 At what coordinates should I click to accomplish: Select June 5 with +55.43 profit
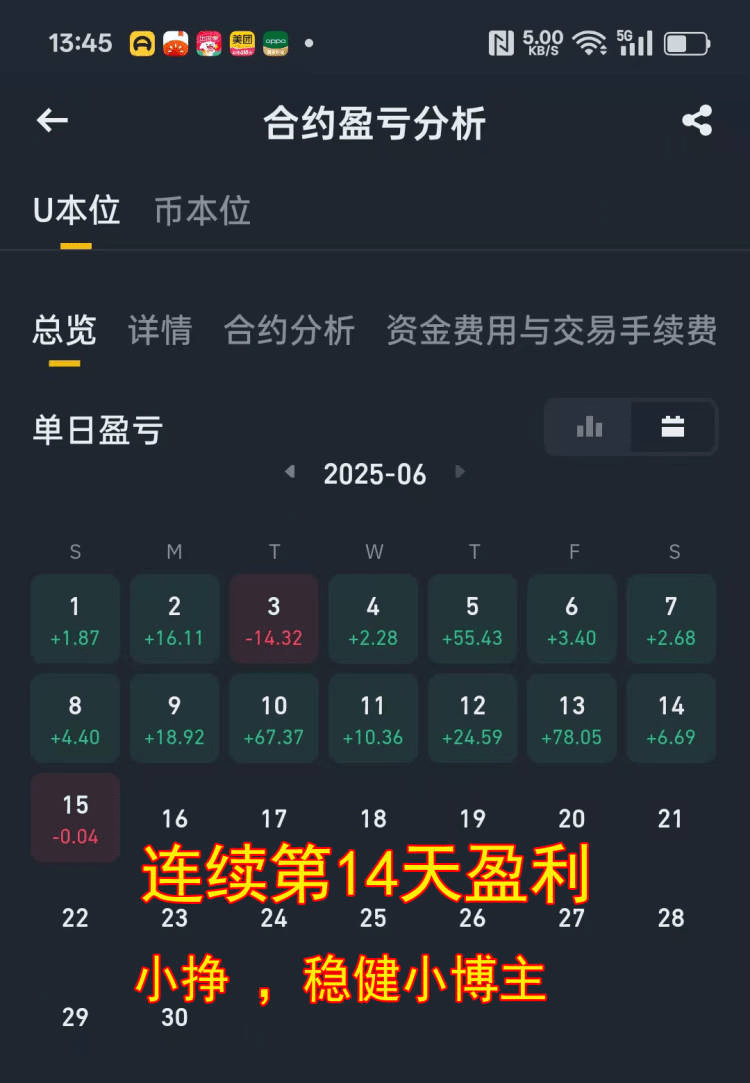(472, 619)
